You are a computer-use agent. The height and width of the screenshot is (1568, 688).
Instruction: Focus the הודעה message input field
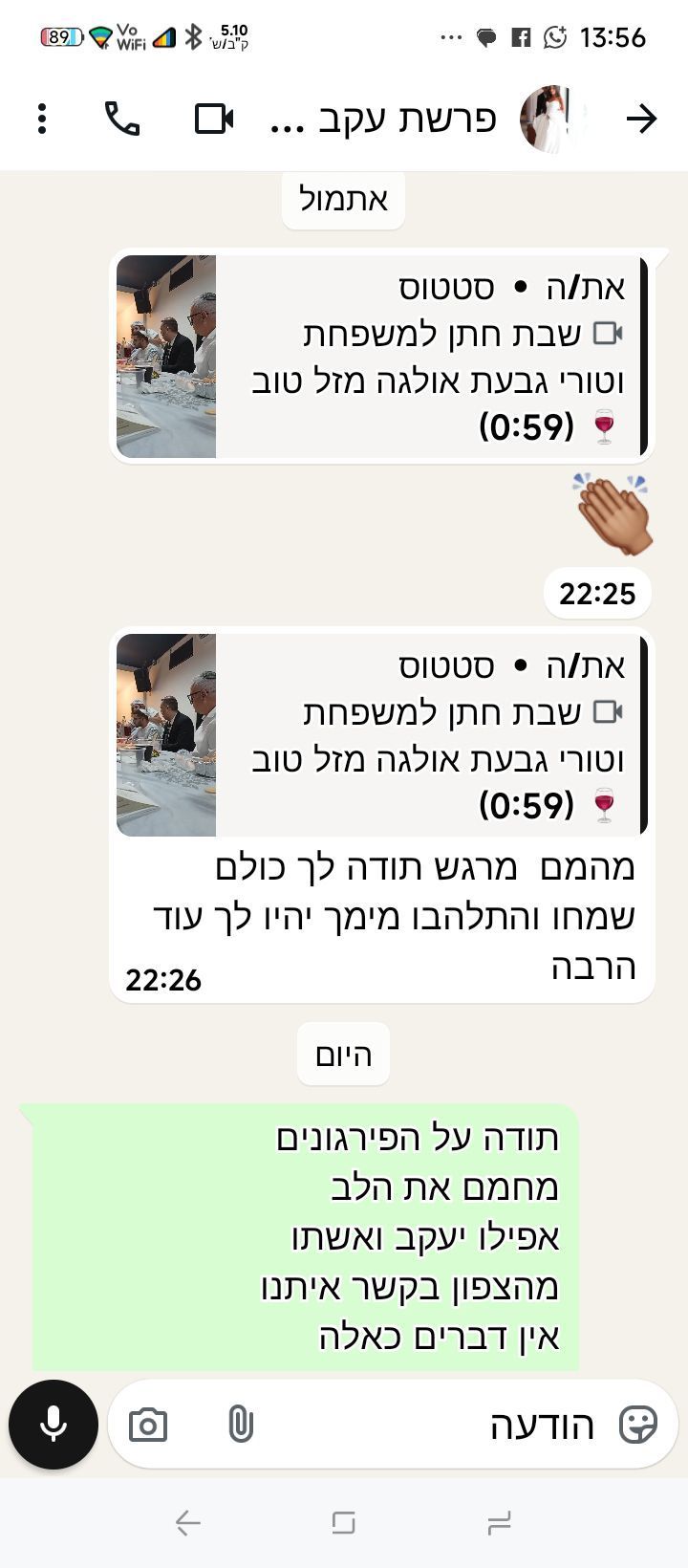[430, 1425]
